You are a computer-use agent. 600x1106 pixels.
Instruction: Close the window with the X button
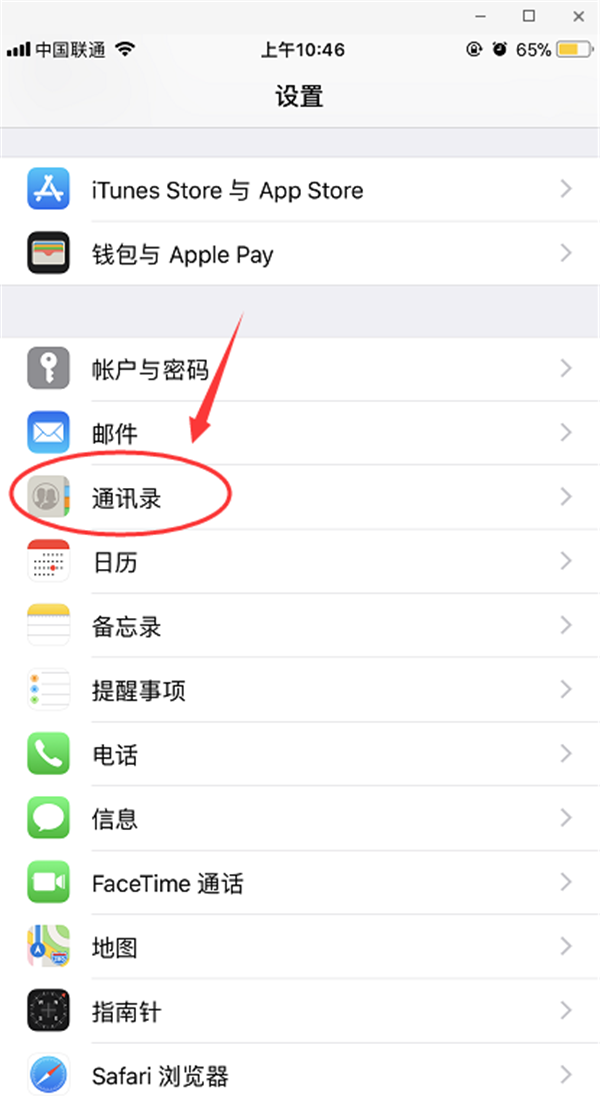click(x=578, y=16)
